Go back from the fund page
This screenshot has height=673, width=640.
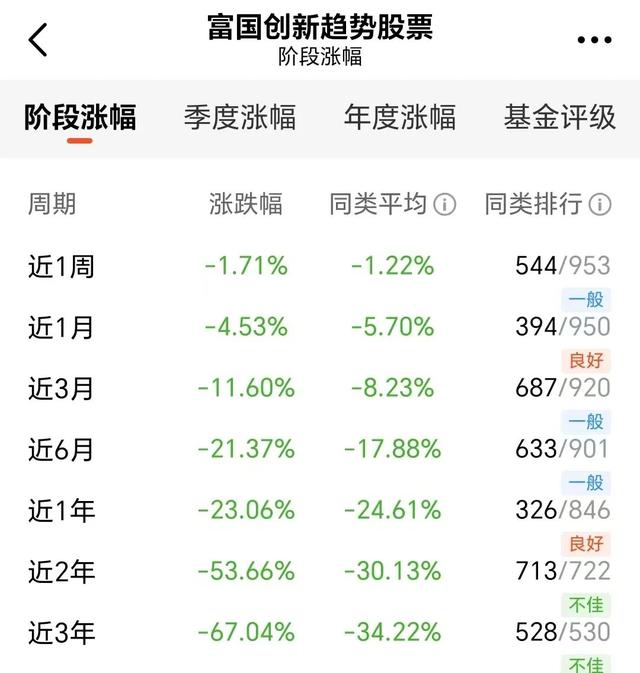coord(38,40)
